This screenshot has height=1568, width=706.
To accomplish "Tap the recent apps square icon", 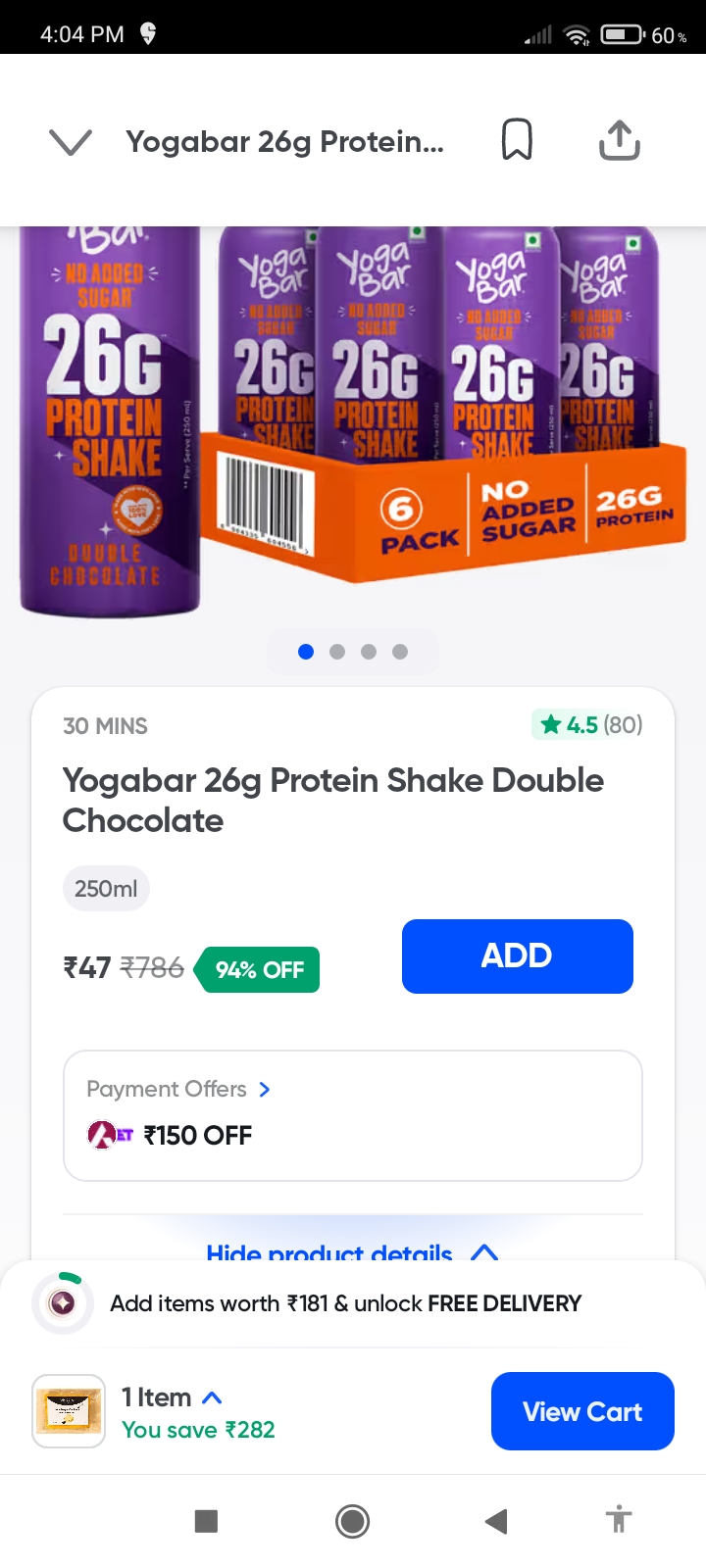I will tap(206, 1520).
